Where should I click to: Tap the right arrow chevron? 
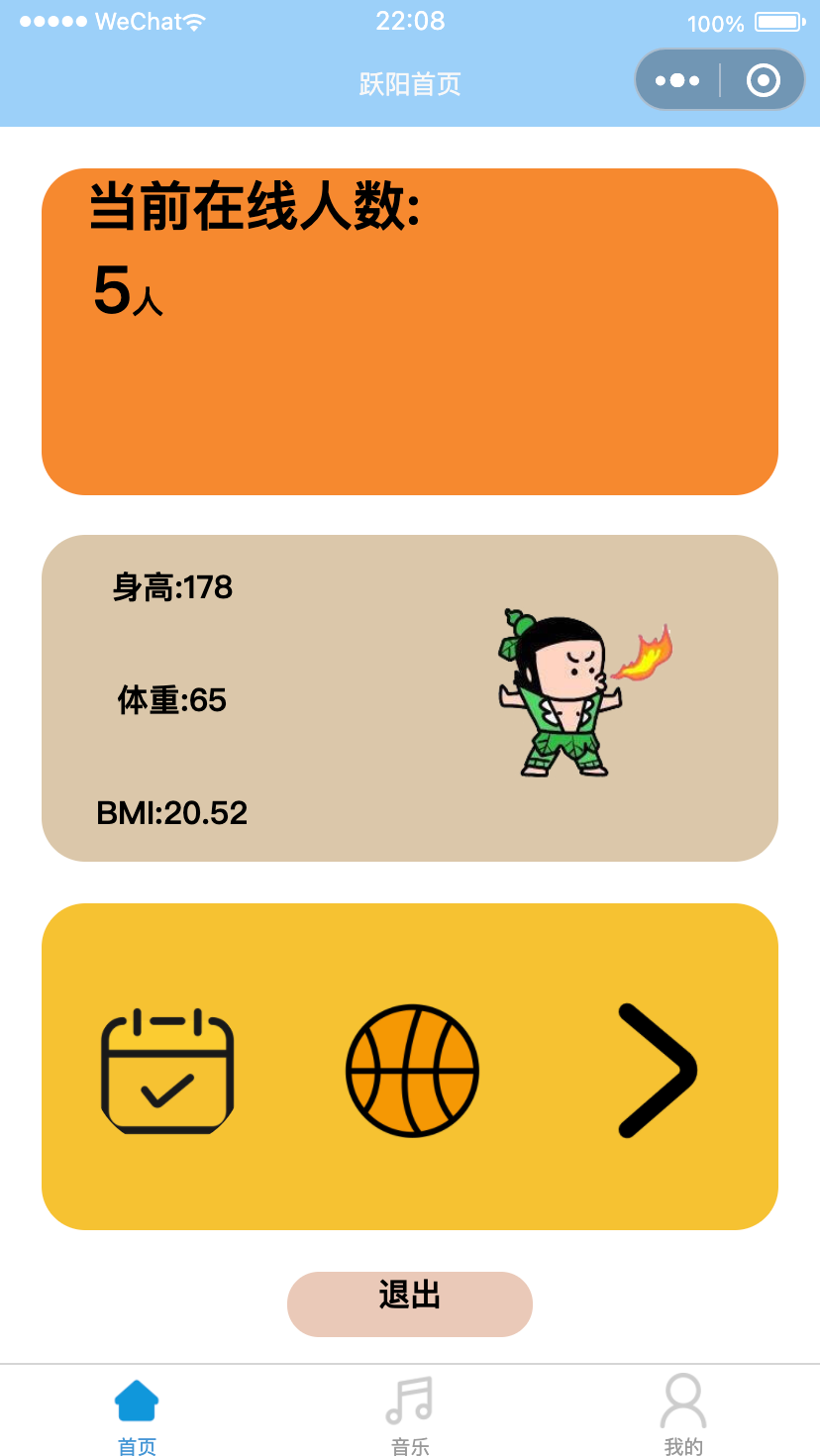pos(657,1070)
